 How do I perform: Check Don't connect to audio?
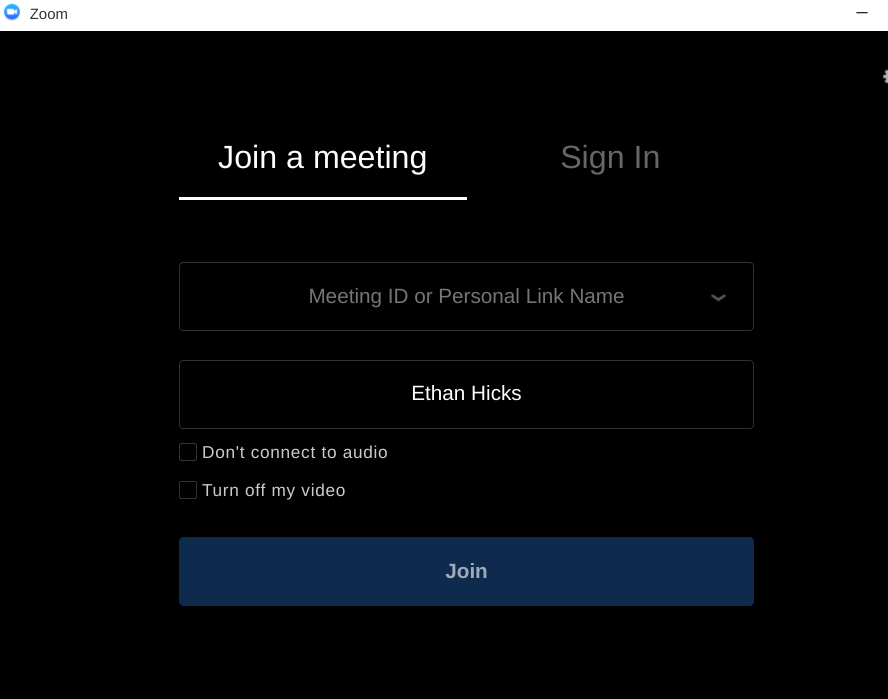pos(188,452)
